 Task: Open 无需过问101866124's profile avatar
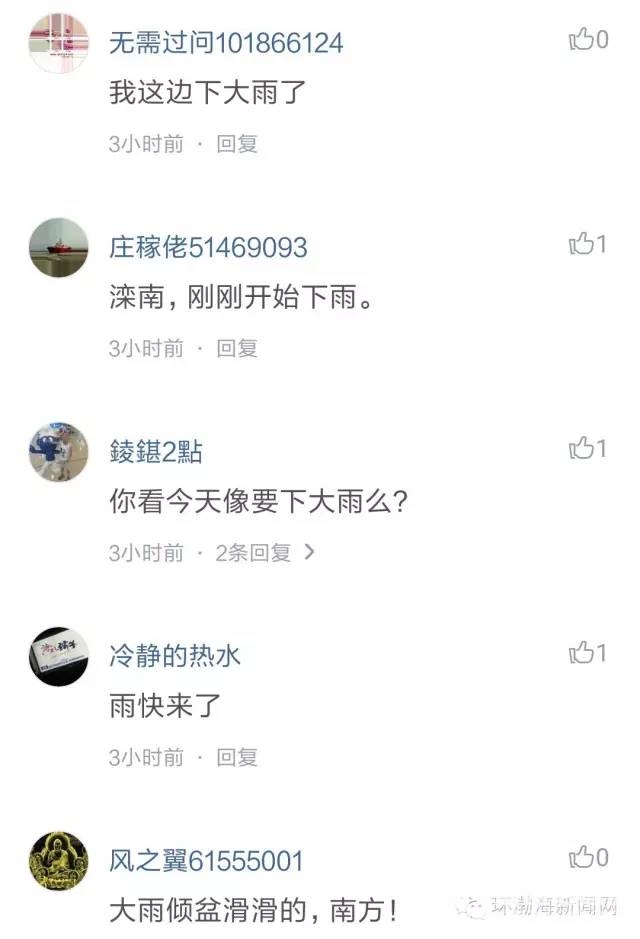click(x=59, y=42)
